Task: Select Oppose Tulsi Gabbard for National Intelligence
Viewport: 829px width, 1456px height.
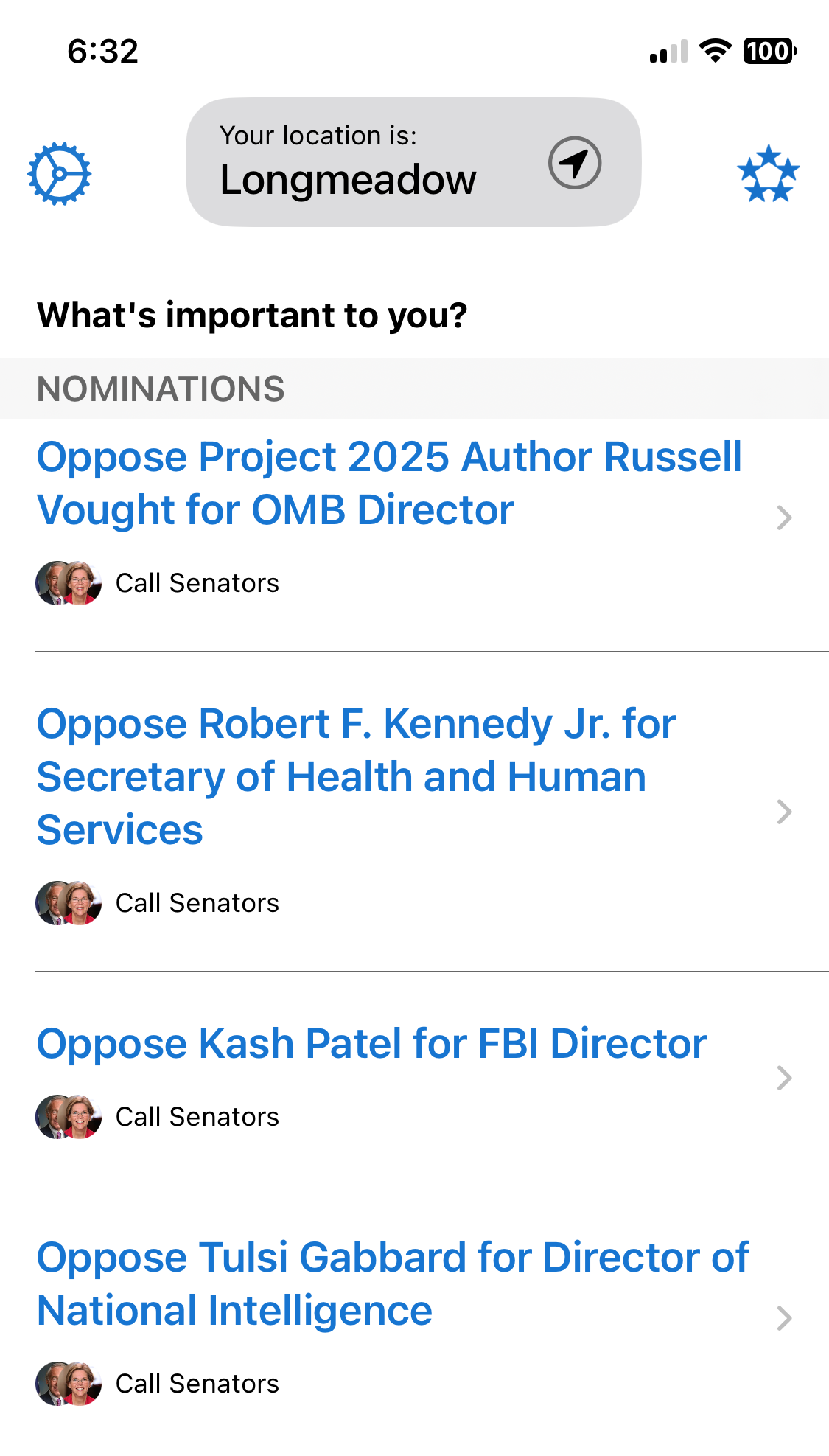Action: point(392,1284)
